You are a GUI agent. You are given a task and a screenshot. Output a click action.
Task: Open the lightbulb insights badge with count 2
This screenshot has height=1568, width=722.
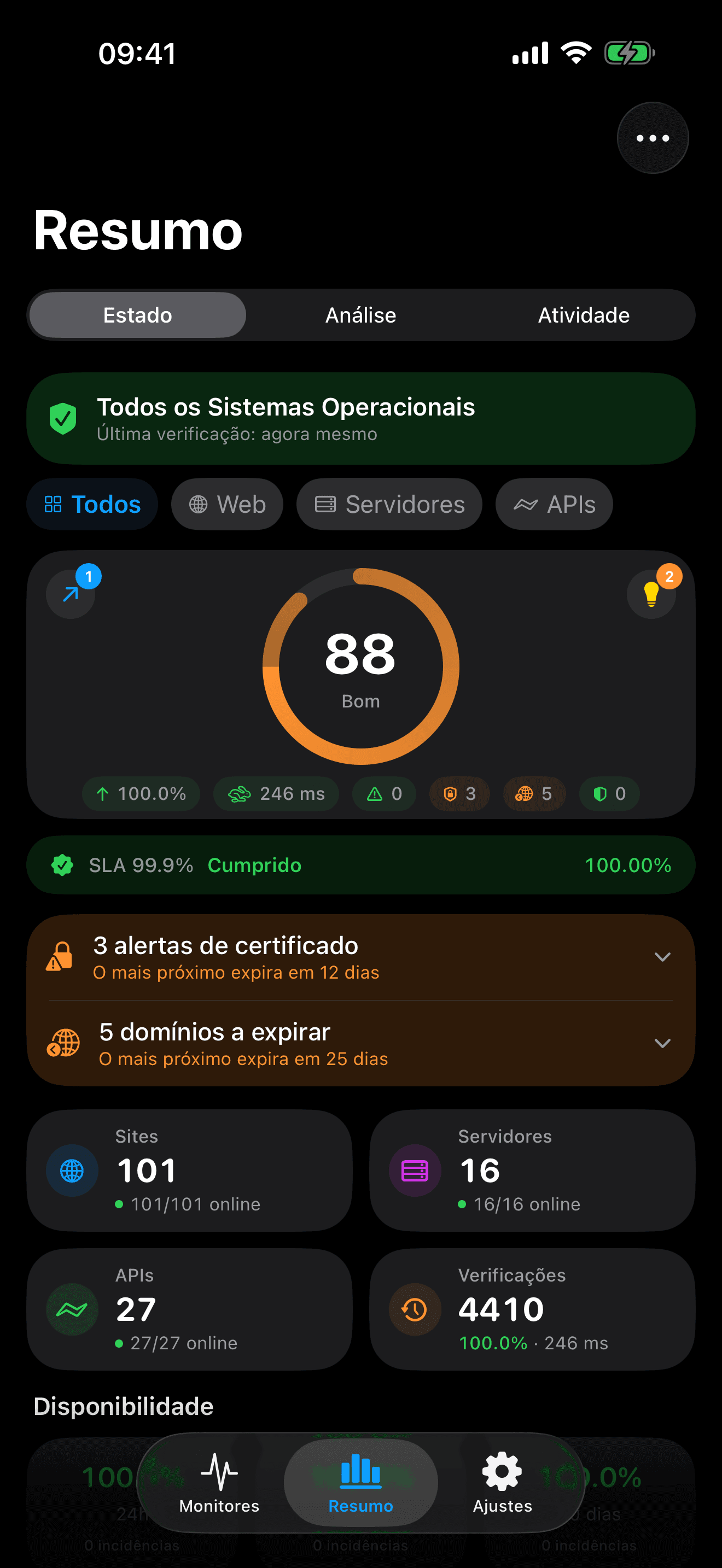651,594
